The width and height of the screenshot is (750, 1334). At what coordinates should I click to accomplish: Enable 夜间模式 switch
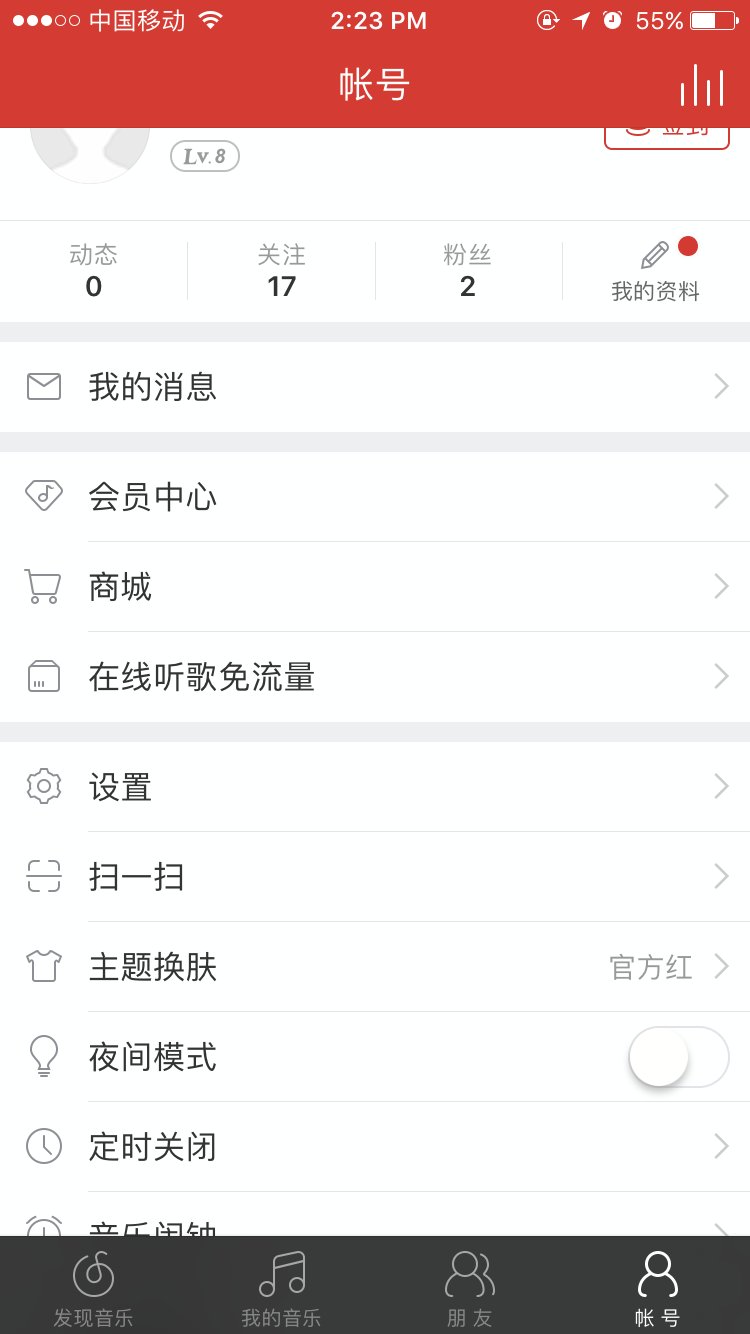coord(678,1057)
